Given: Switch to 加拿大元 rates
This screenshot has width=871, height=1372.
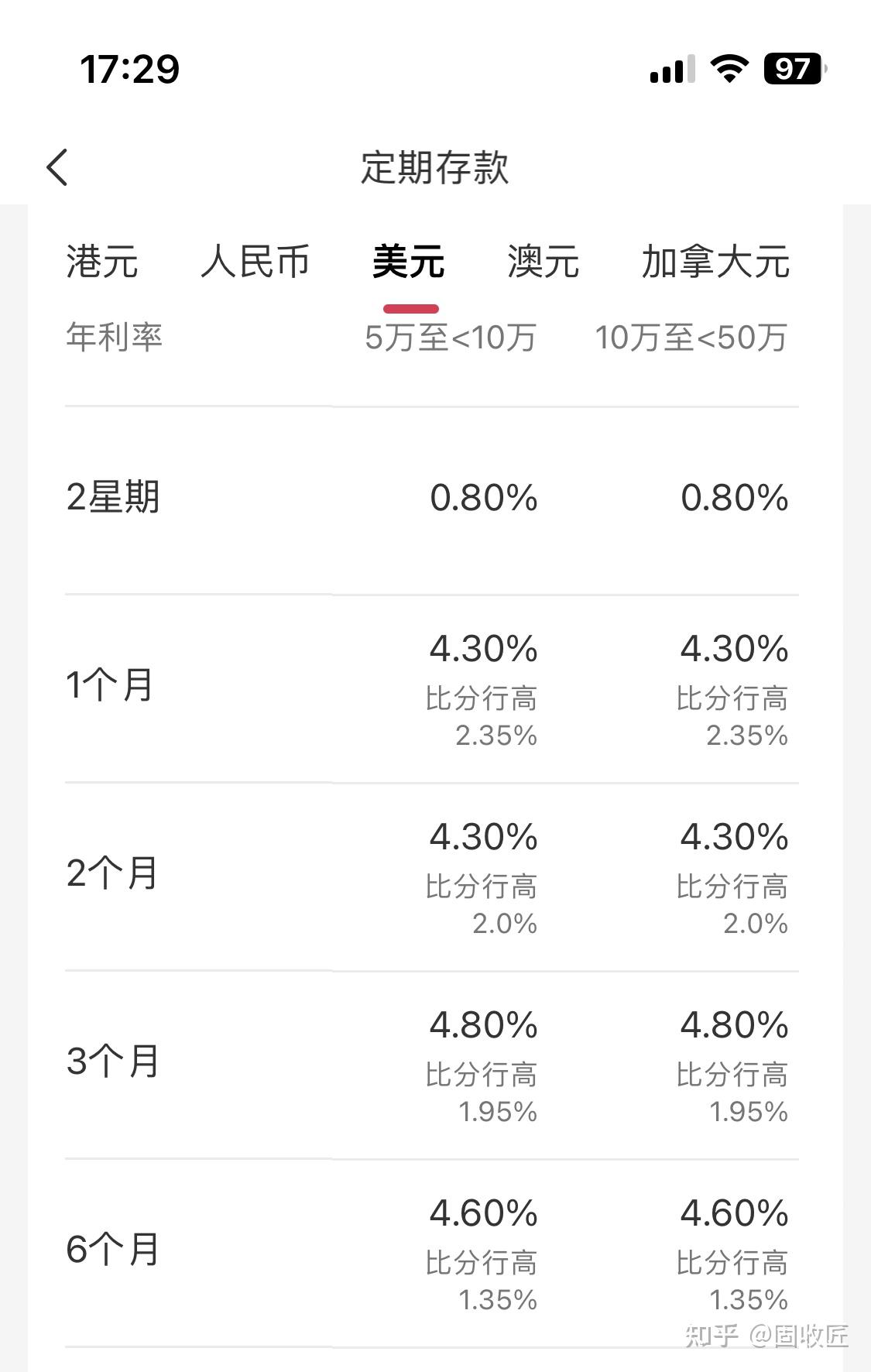Looking at the screenshot, I should click(x=714, y=263).
